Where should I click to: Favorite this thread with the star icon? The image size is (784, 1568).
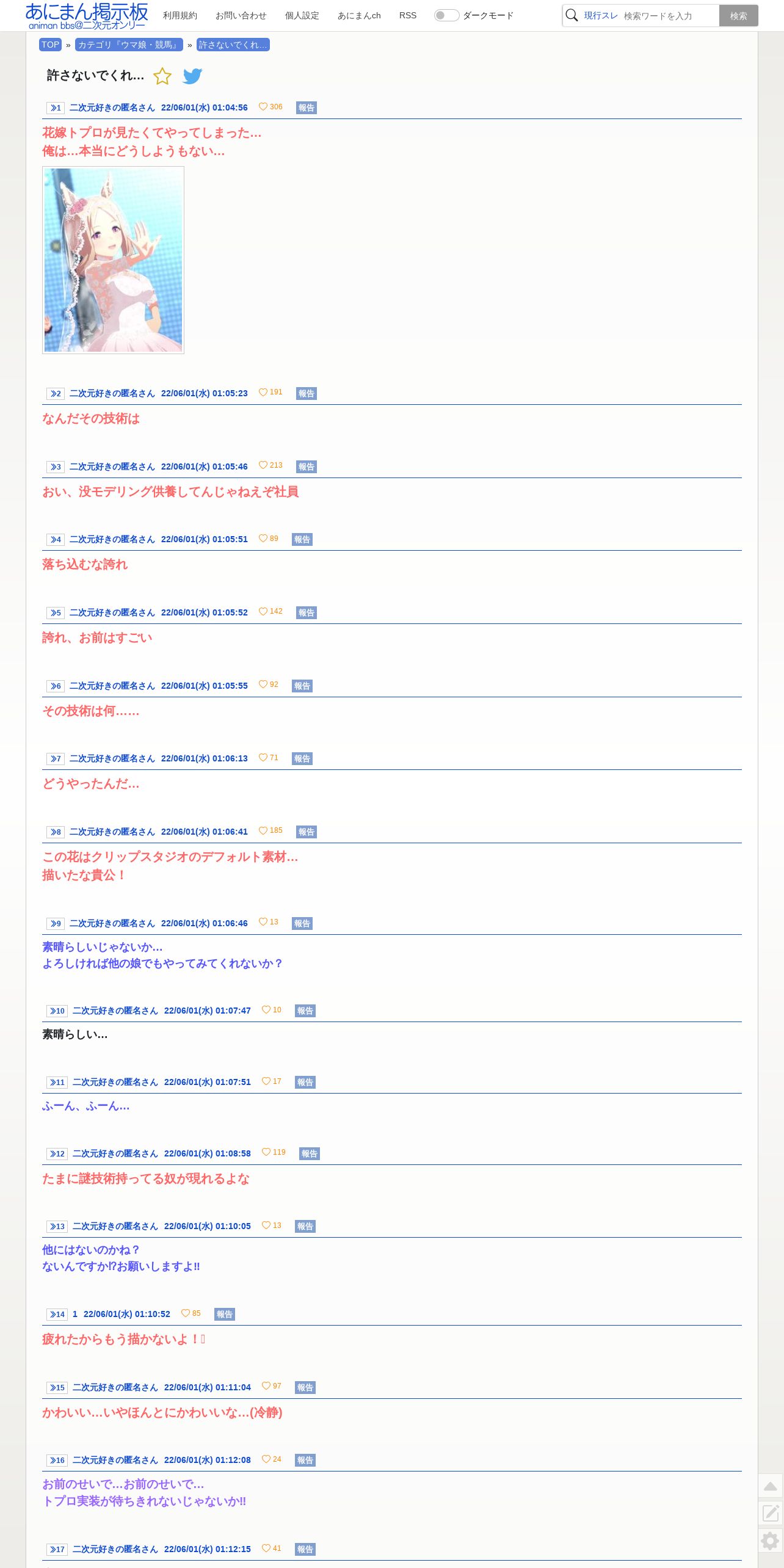[x=162, y=76]
